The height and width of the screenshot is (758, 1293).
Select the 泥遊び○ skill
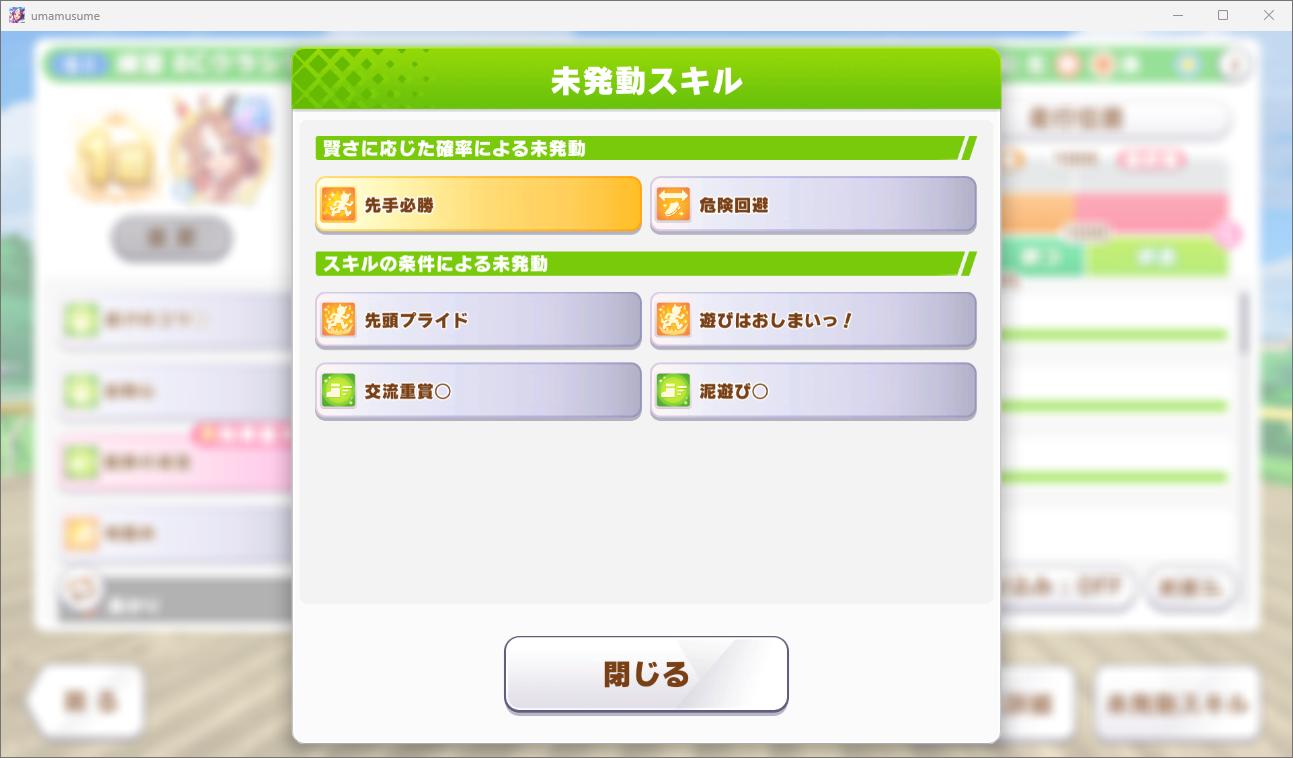813,391
